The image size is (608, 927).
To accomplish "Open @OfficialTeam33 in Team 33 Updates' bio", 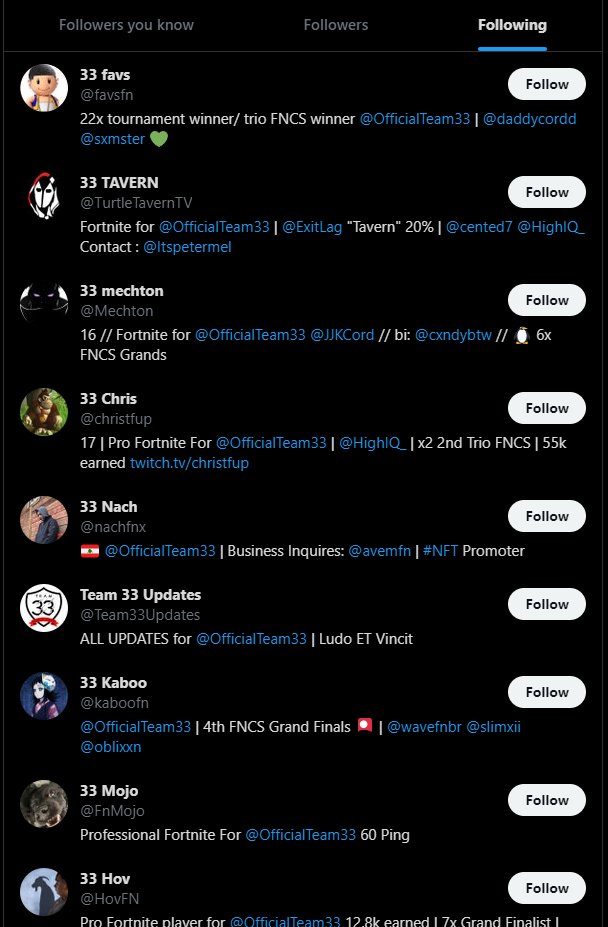I will click(x=251, y=639).
